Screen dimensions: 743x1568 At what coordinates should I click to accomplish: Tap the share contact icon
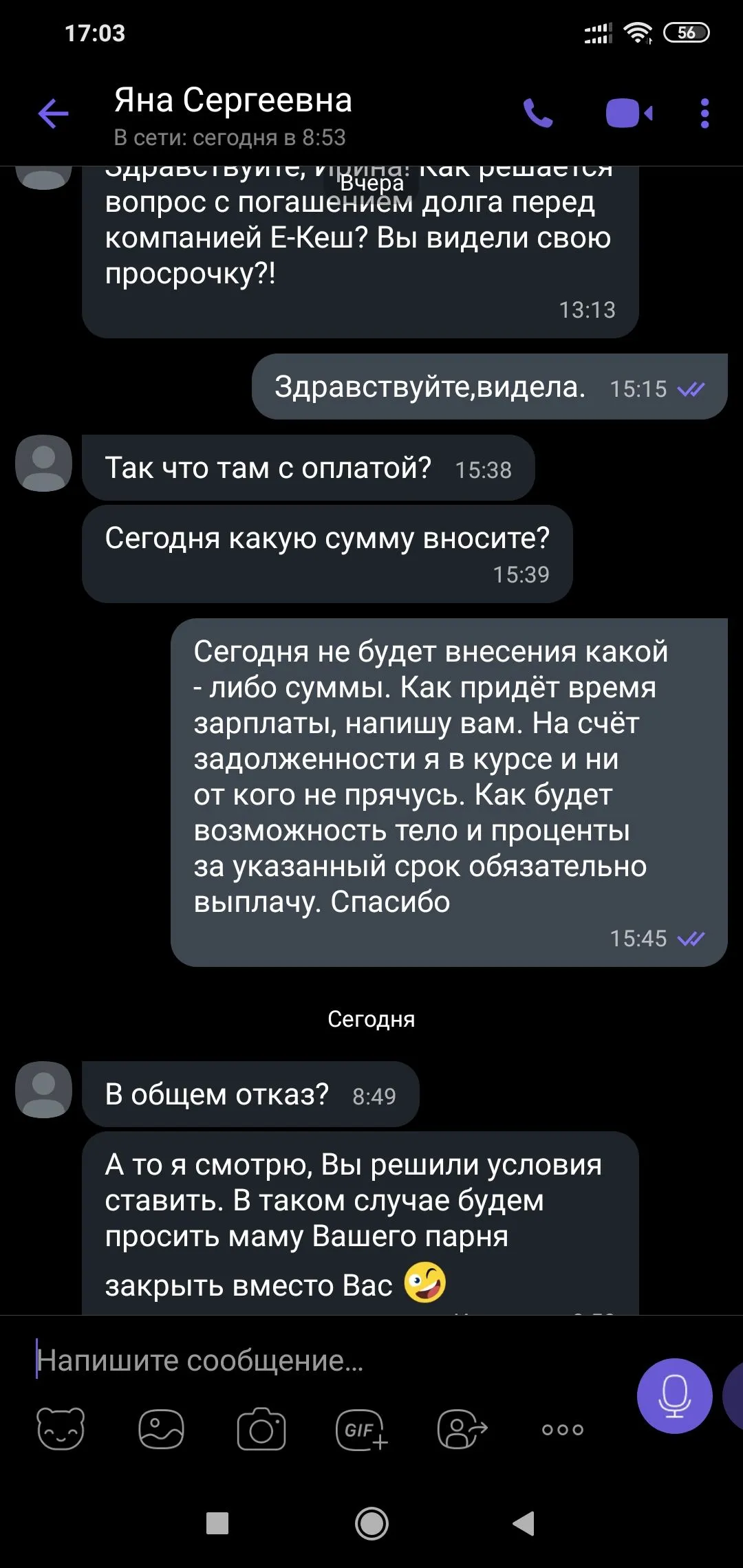[x=462, y=1429]
